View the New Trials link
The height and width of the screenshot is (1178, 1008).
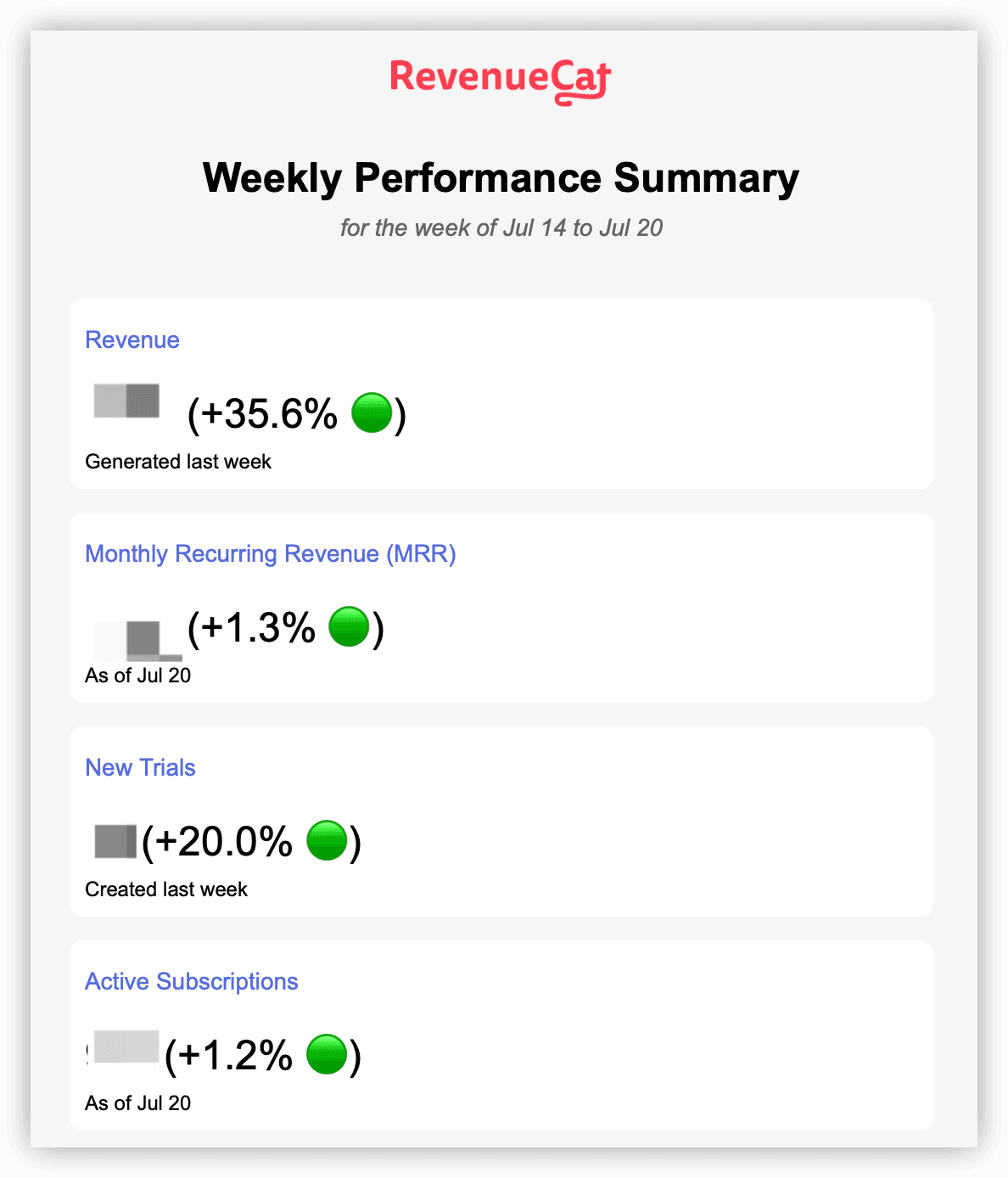(140, 768)
